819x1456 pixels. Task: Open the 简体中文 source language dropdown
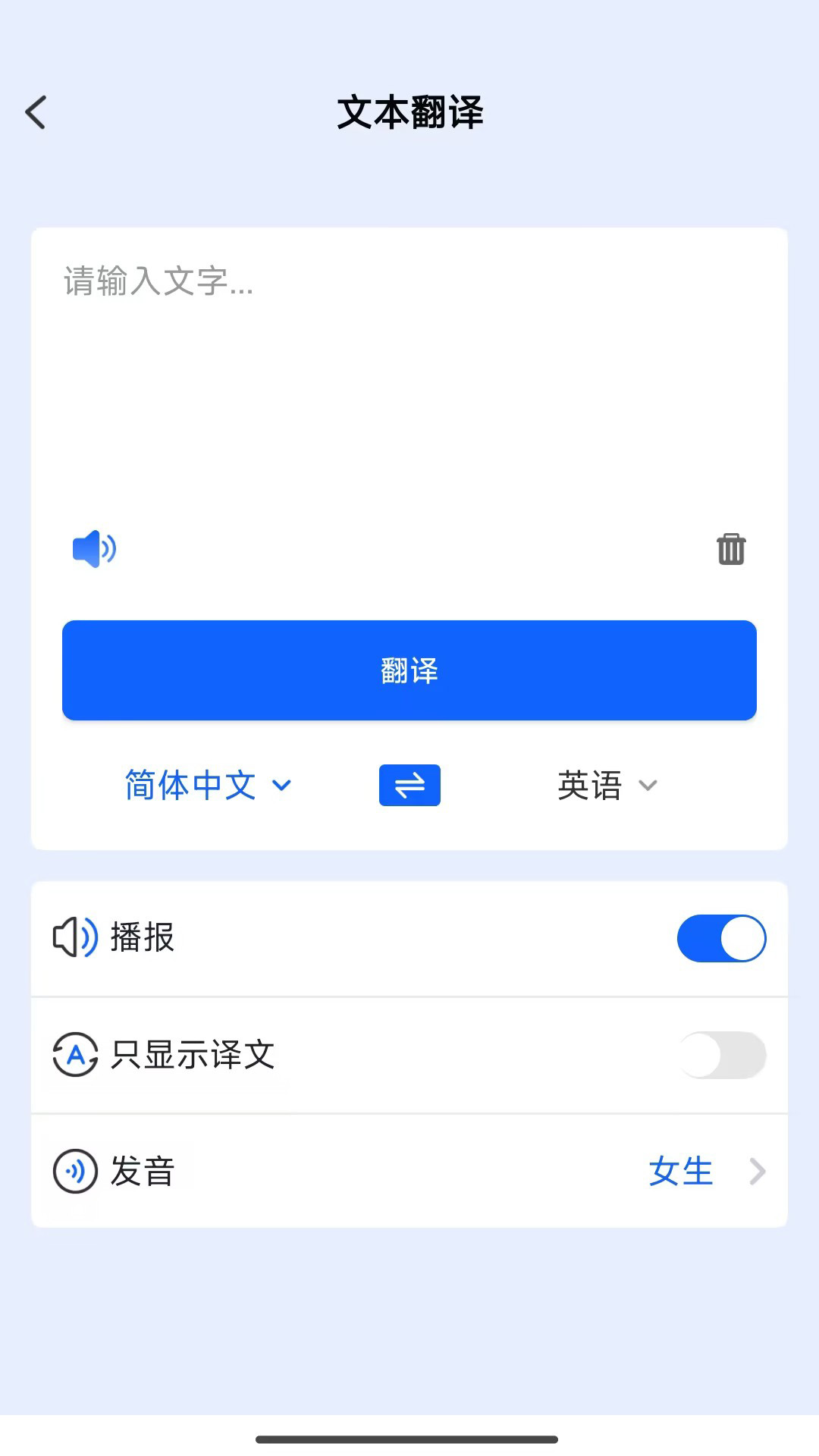click(206, 786)
